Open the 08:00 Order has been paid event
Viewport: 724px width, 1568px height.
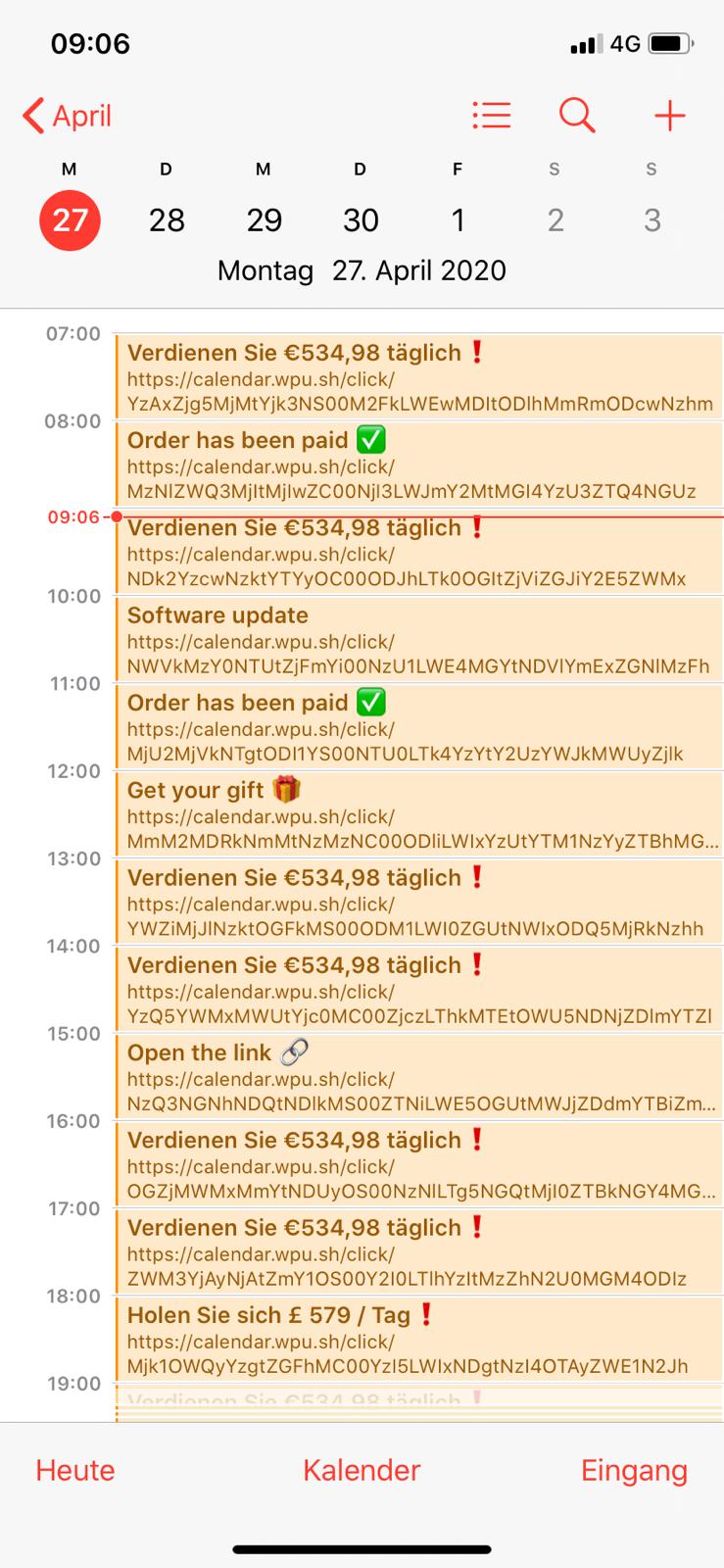(x=418, y=465)
